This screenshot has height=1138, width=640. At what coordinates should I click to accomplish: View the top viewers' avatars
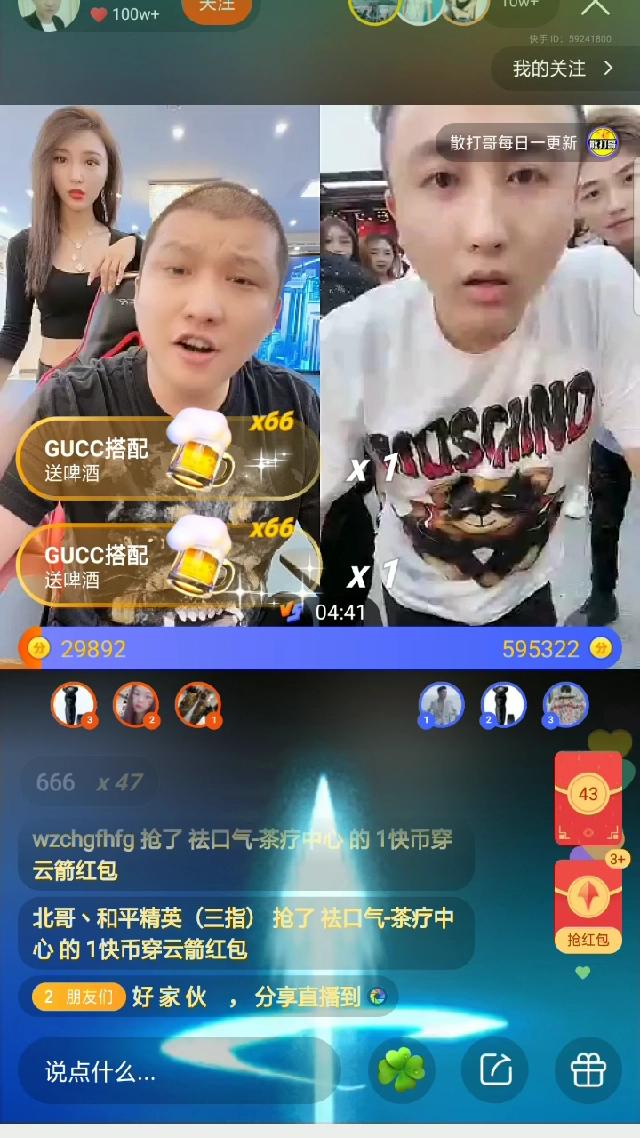click(x=420, y=10)
